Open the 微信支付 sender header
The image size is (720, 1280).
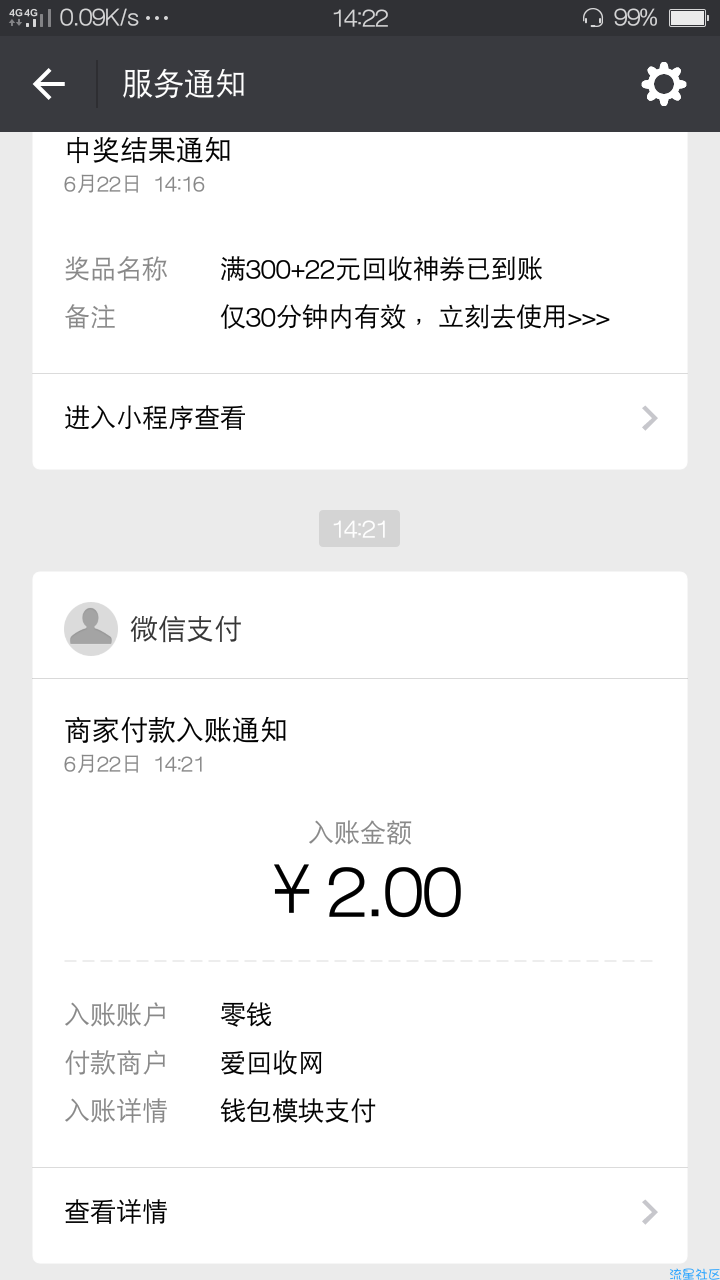pyautogui.click(x=360, y=628)
